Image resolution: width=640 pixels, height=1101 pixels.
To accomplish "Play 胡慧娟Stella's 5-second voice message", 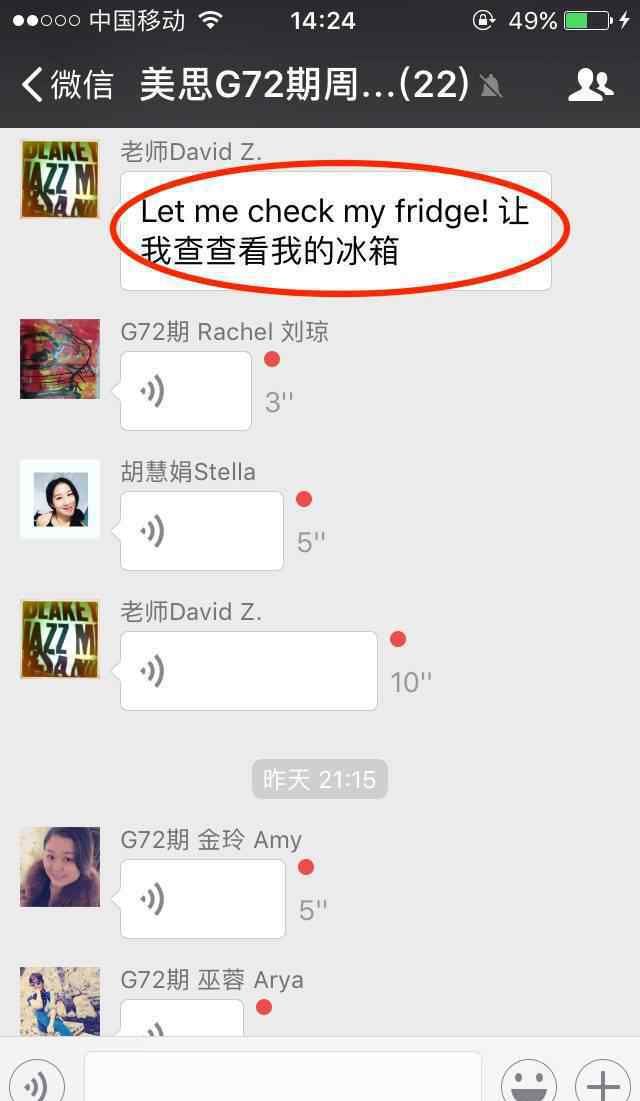I will coord(202,531).
